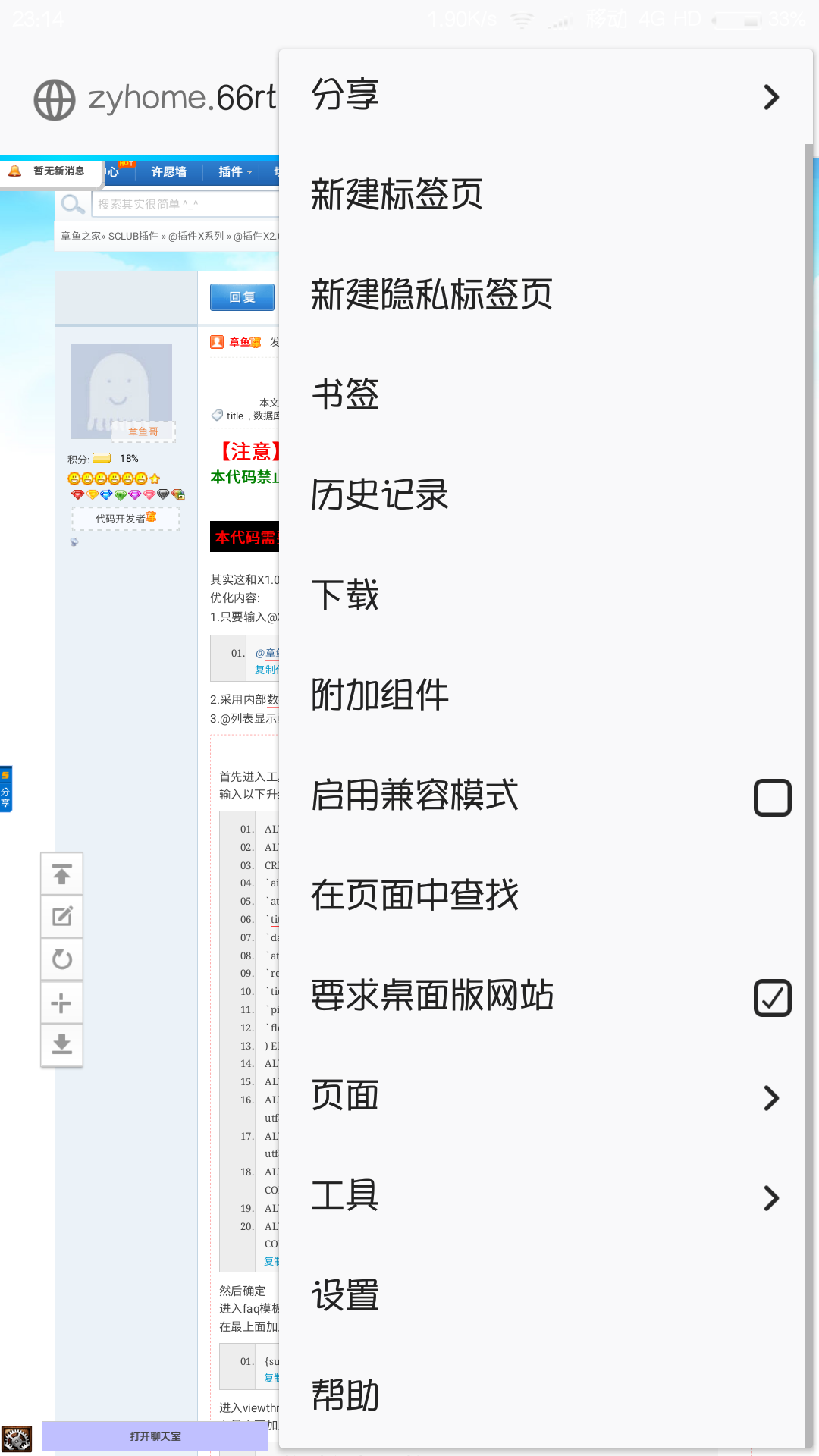Screen dimensions: 819x1456
Task: Open 附加组件 add-ons
Action: tap(544, 695)
